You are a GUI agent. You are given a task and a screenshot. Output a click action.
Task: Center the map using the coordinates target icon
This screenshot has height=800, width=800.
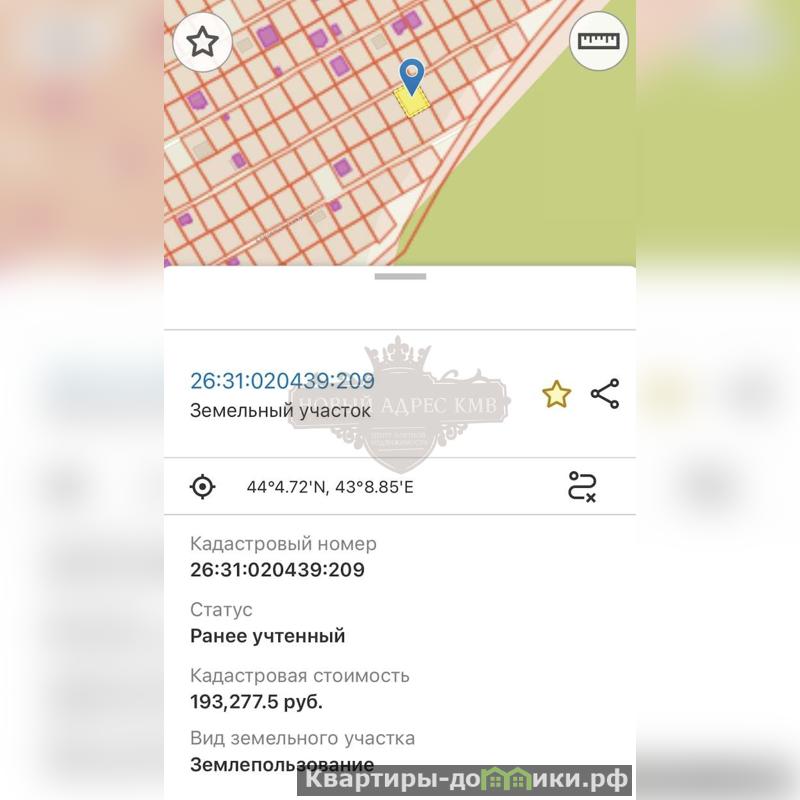(203, 487)
